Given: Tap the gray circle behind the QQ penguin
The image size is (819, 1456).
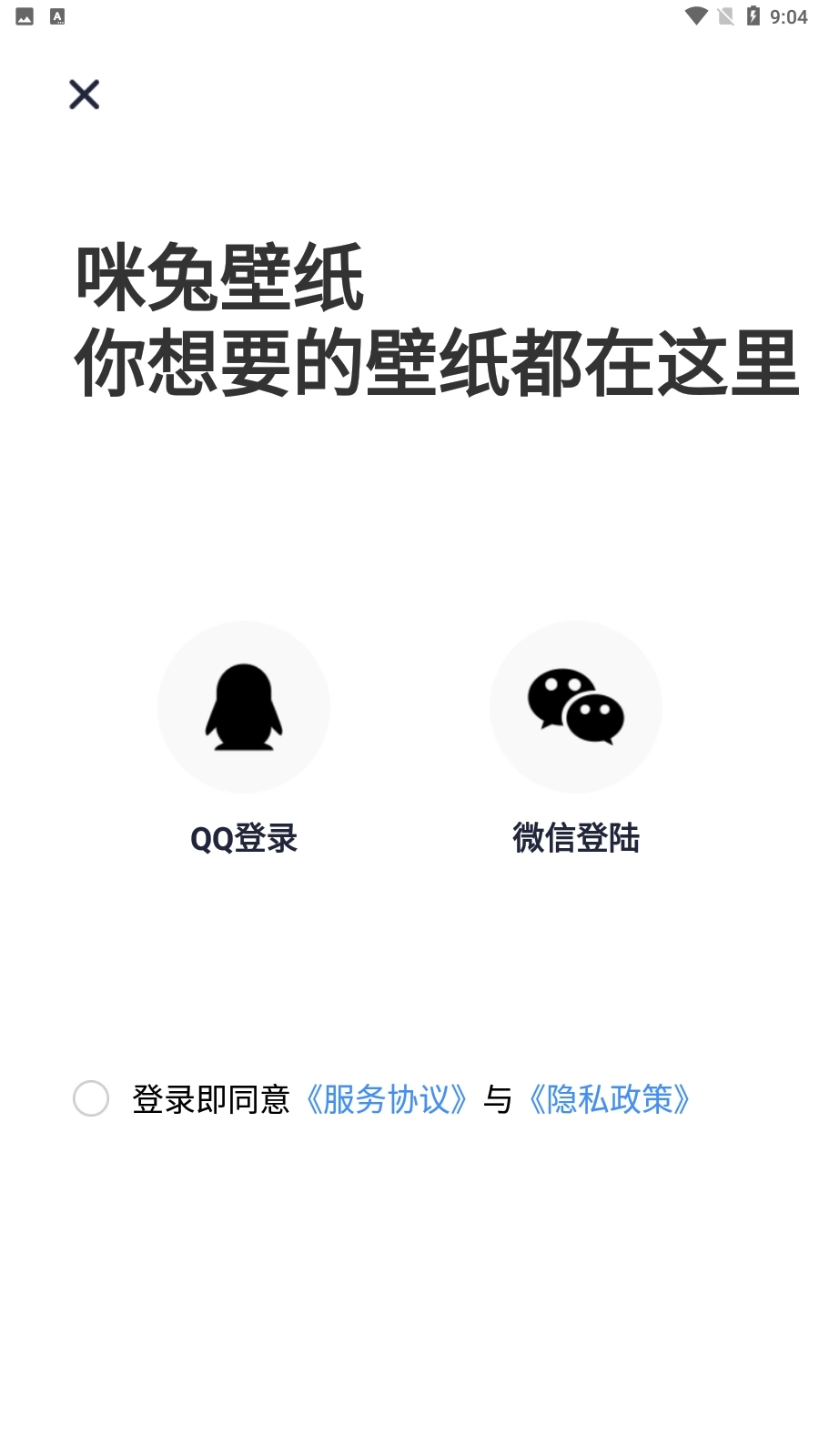Looking at the screenshot, I should click(243, 708).
